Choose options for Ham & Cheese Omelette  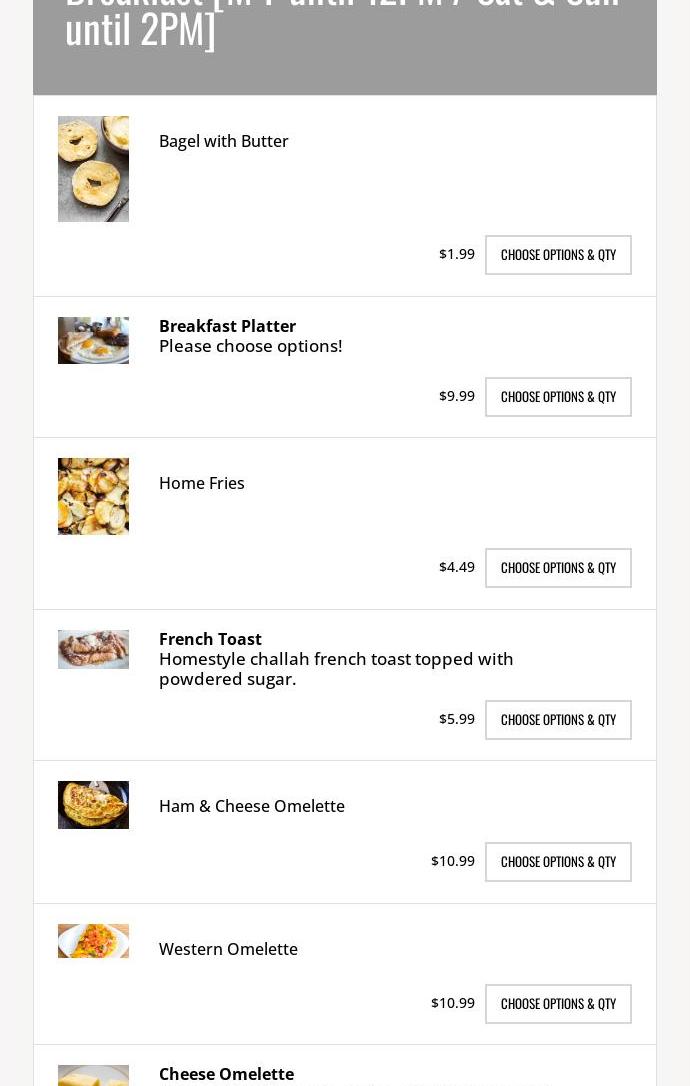point(558,862)
